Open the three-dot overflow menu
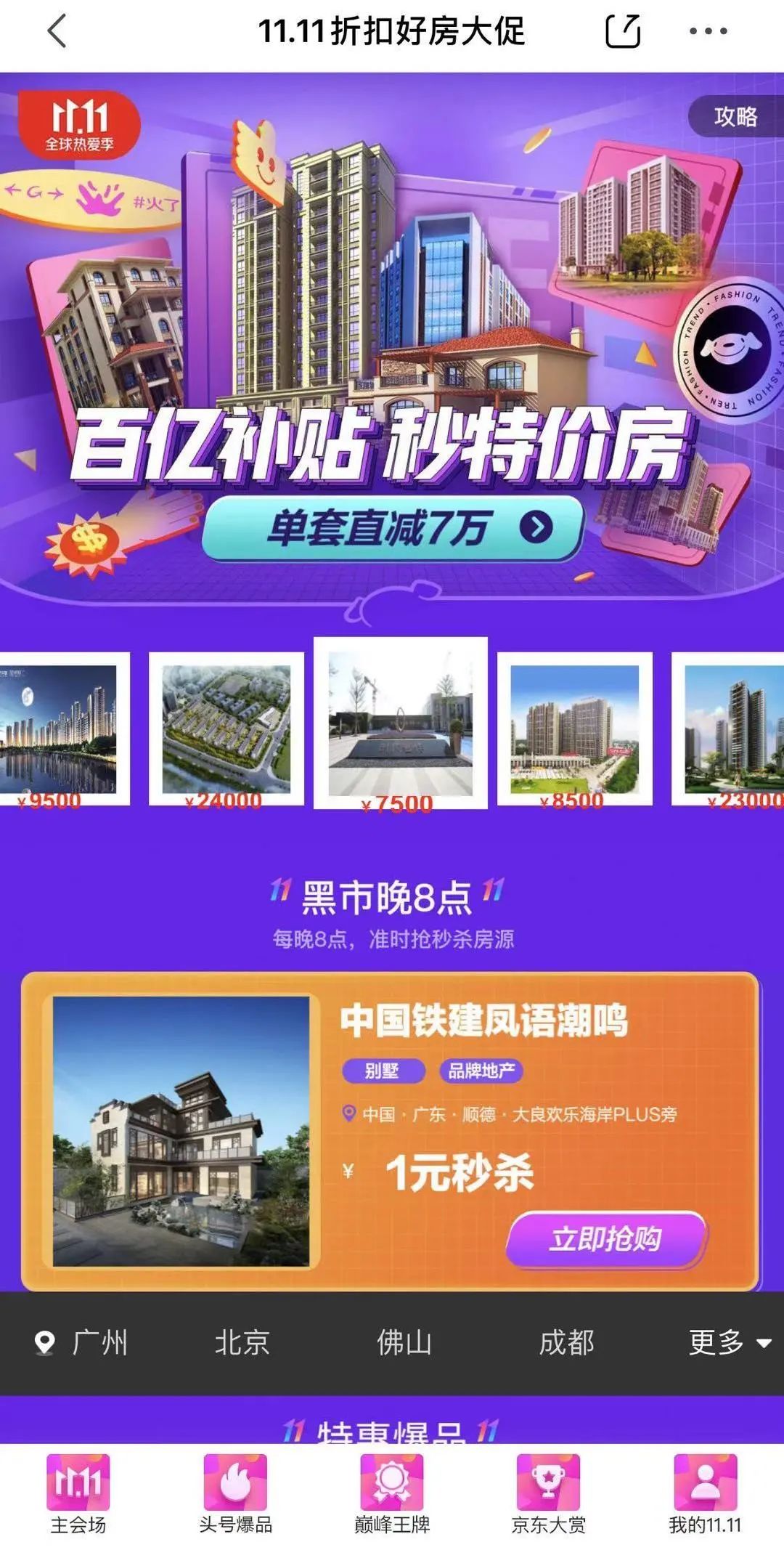The height and width of the screenshot is (1550, 784). click(708, 31)
